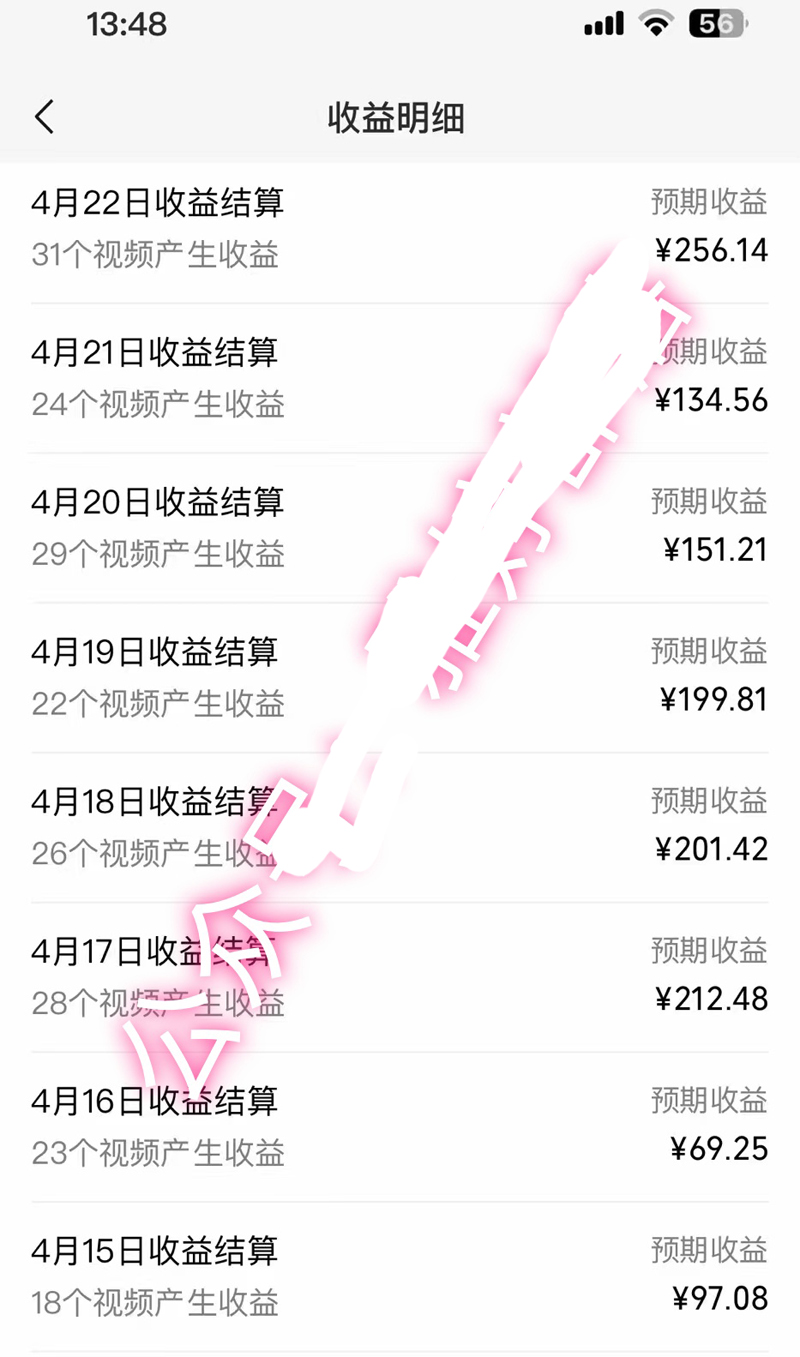This screenshot has width=800, height=1357.
Task: View the 4月16日收益结算 details
Action: (155, 1101)
